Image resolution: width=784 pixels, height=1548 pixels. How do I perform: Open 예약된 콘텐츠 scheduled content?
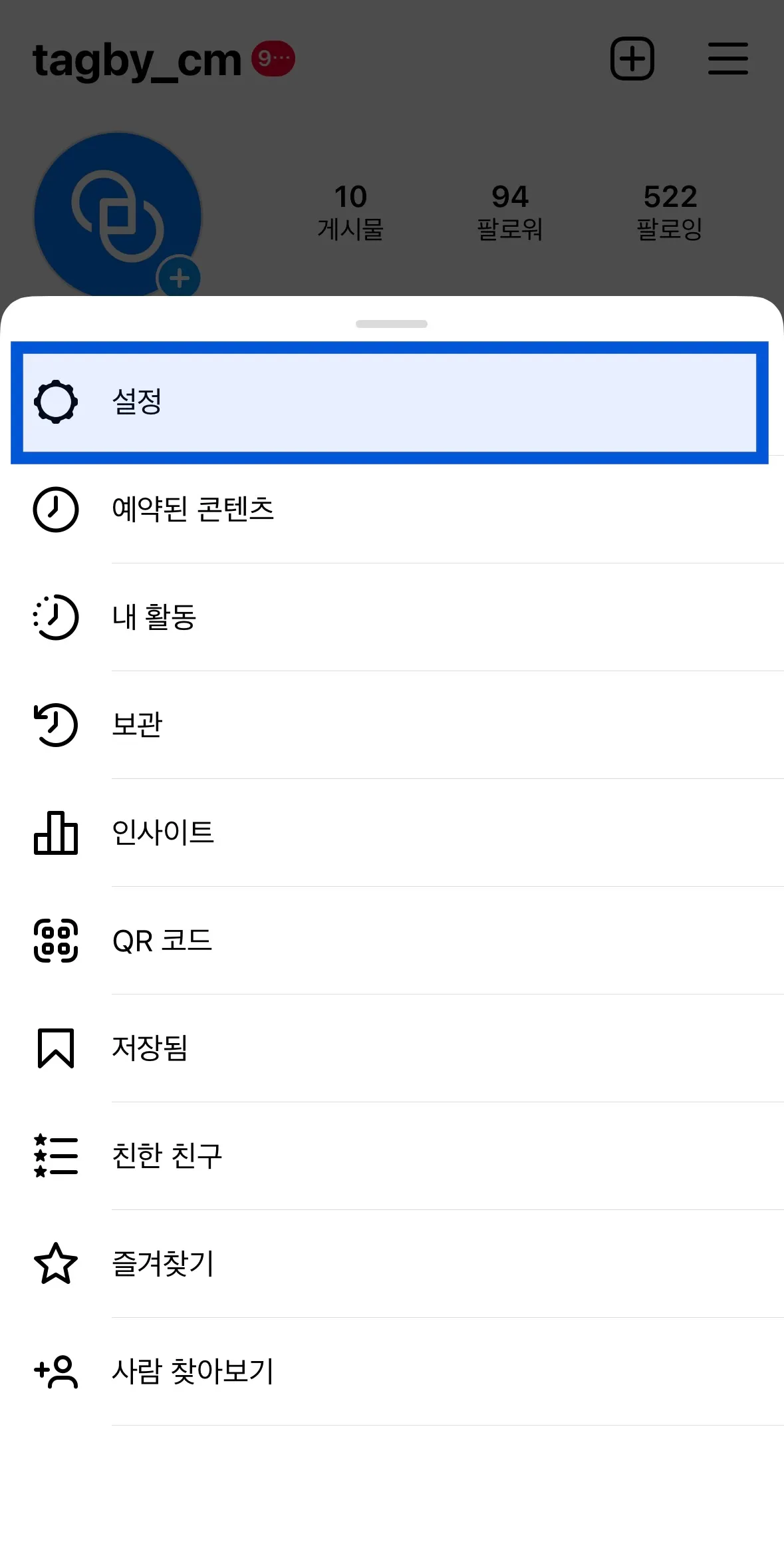[392, 510]
